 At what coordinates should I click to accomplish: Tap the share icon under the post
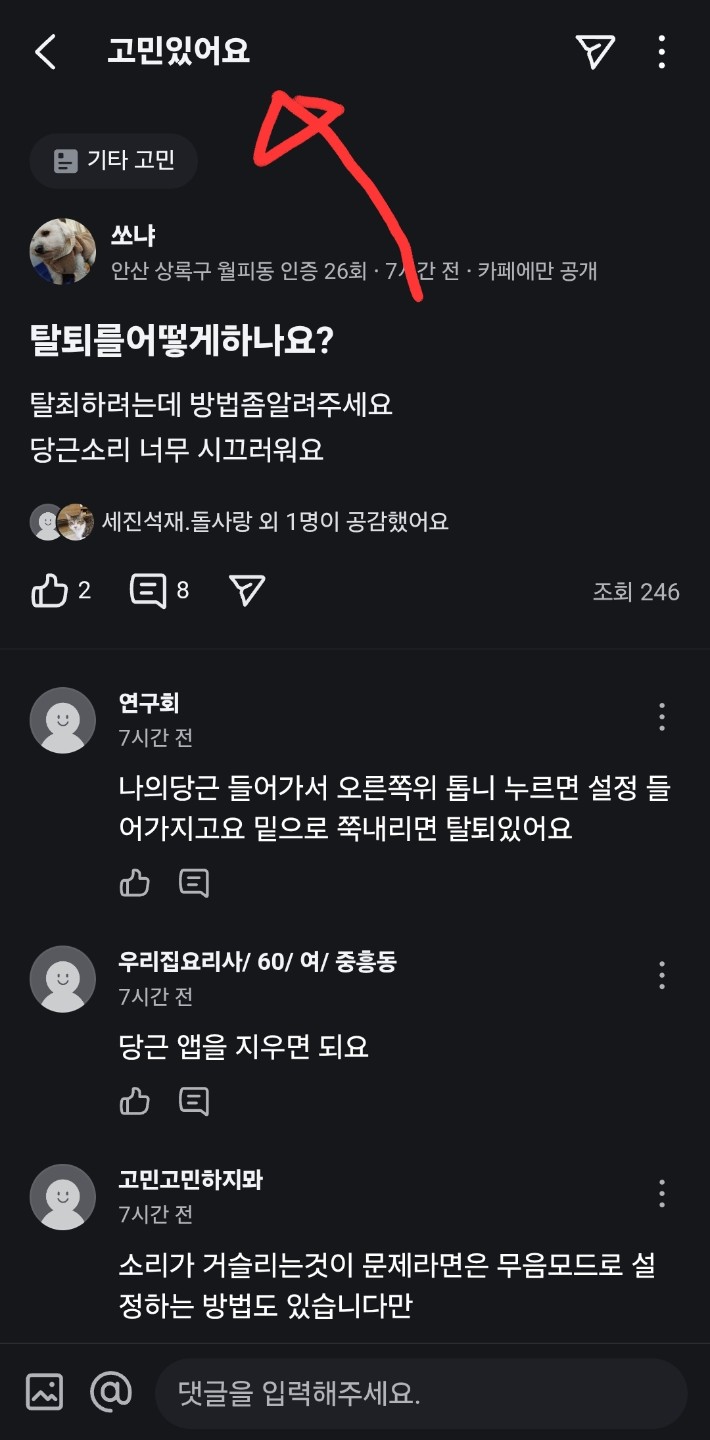coord(247,591)
